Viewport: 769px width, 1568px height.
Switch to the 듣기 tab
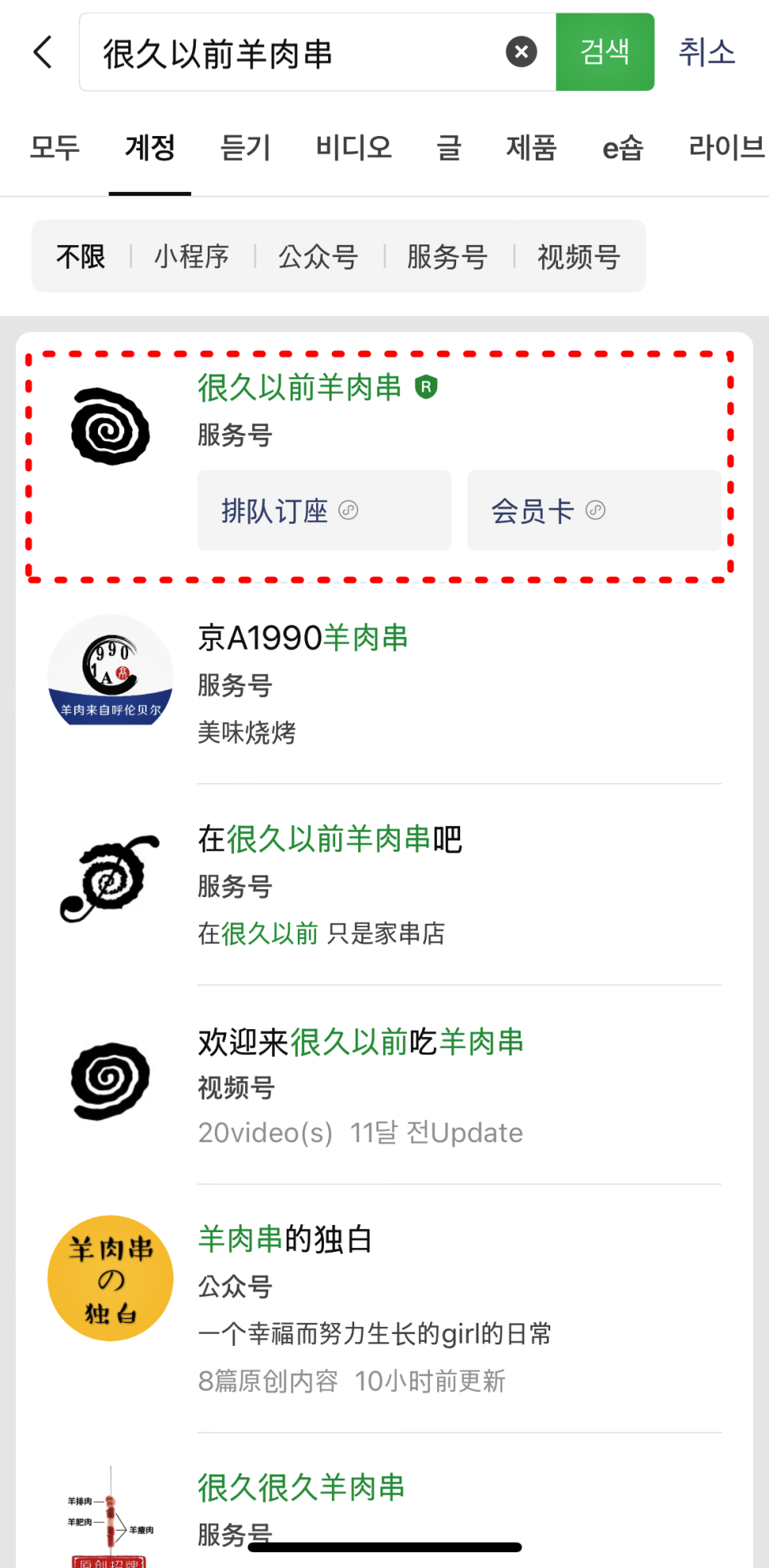pos(245,148)
